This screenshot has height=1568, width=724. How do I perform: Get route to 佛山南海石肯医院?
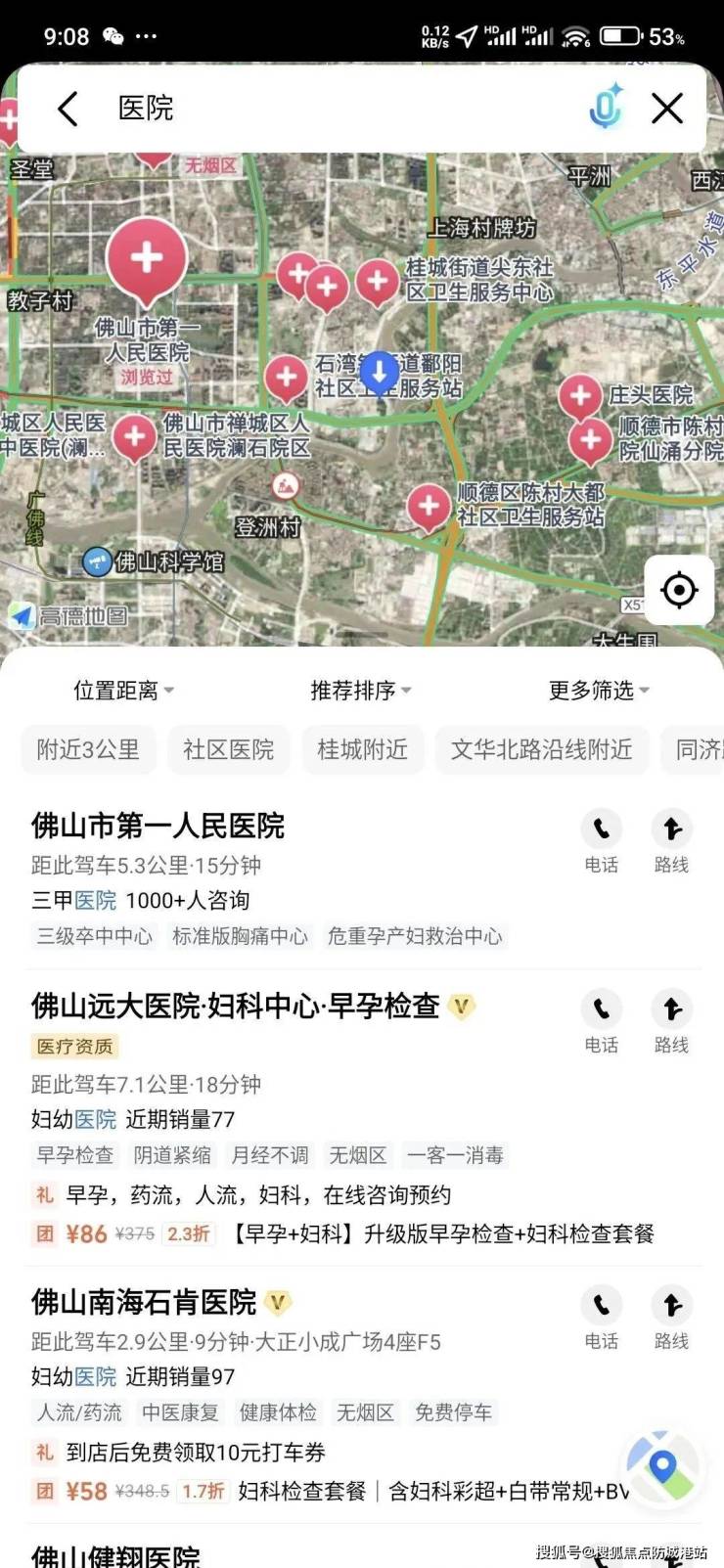671,1316
